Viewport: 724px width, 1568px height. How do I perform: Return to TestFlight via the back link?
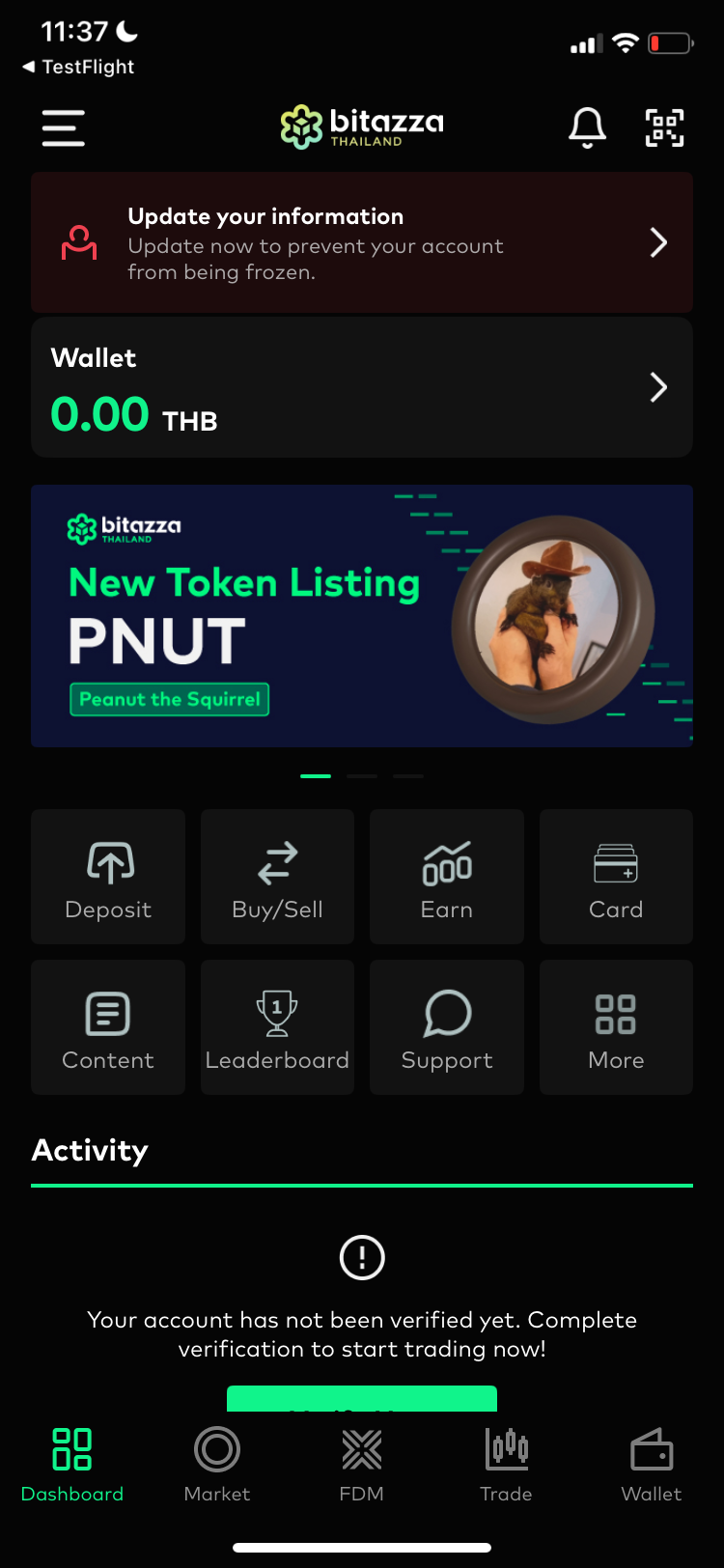click(x=78, y=67)
